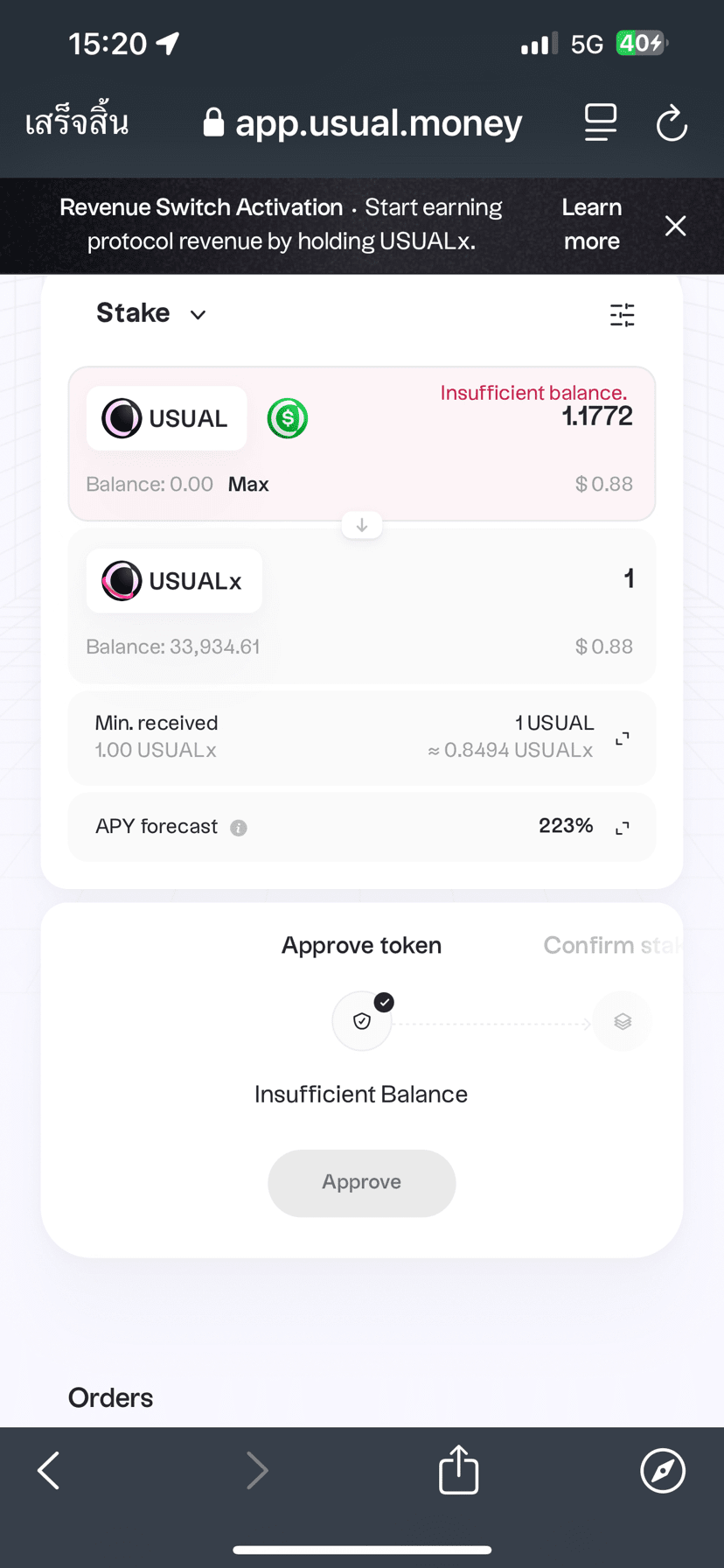Expand the Min. received details
724x1568 pixels.
coord(623,738)
